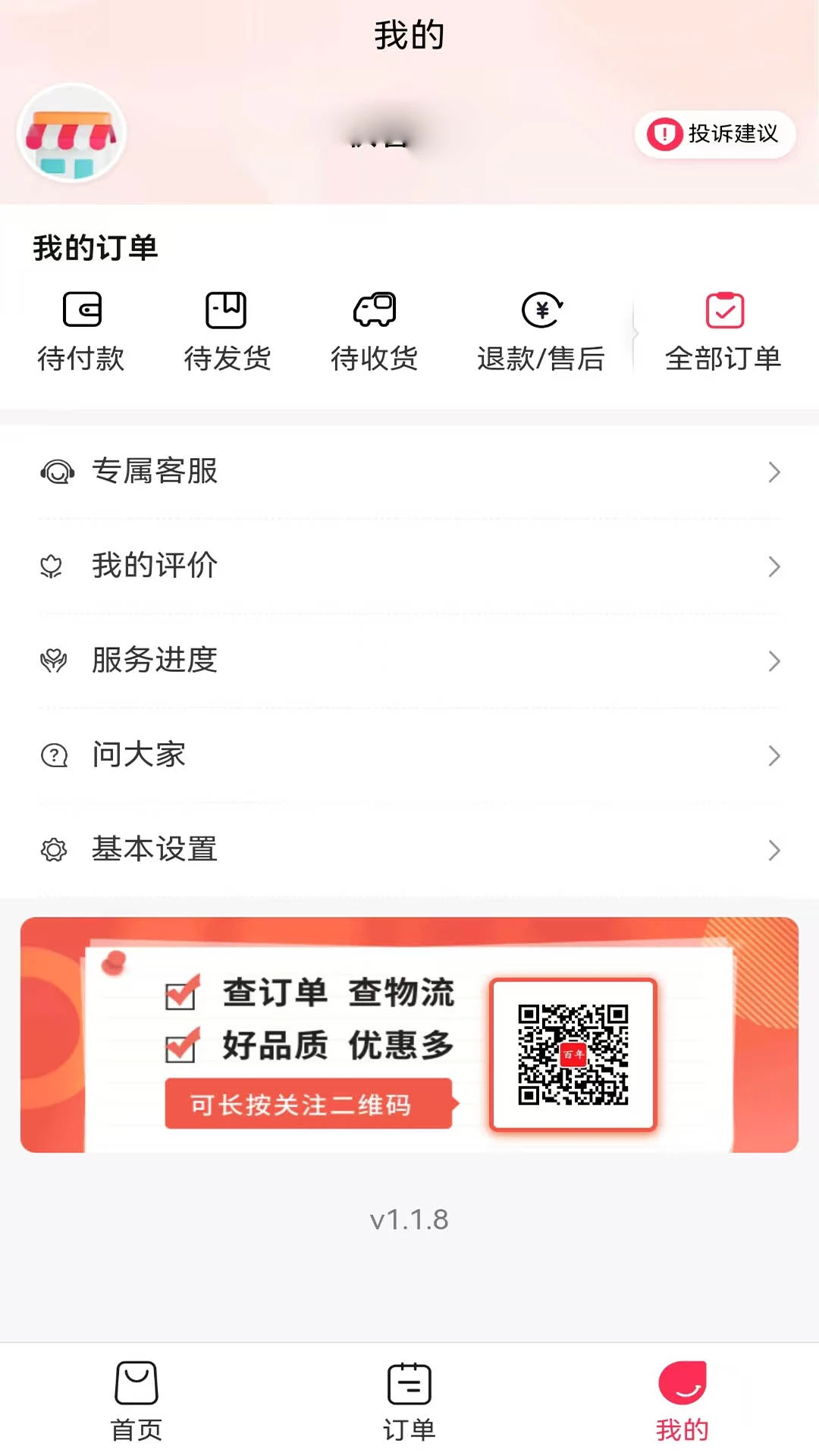Tap the QR code in the promo banner
This screenshot has width=819, height=1456.
pos(574,1055)
